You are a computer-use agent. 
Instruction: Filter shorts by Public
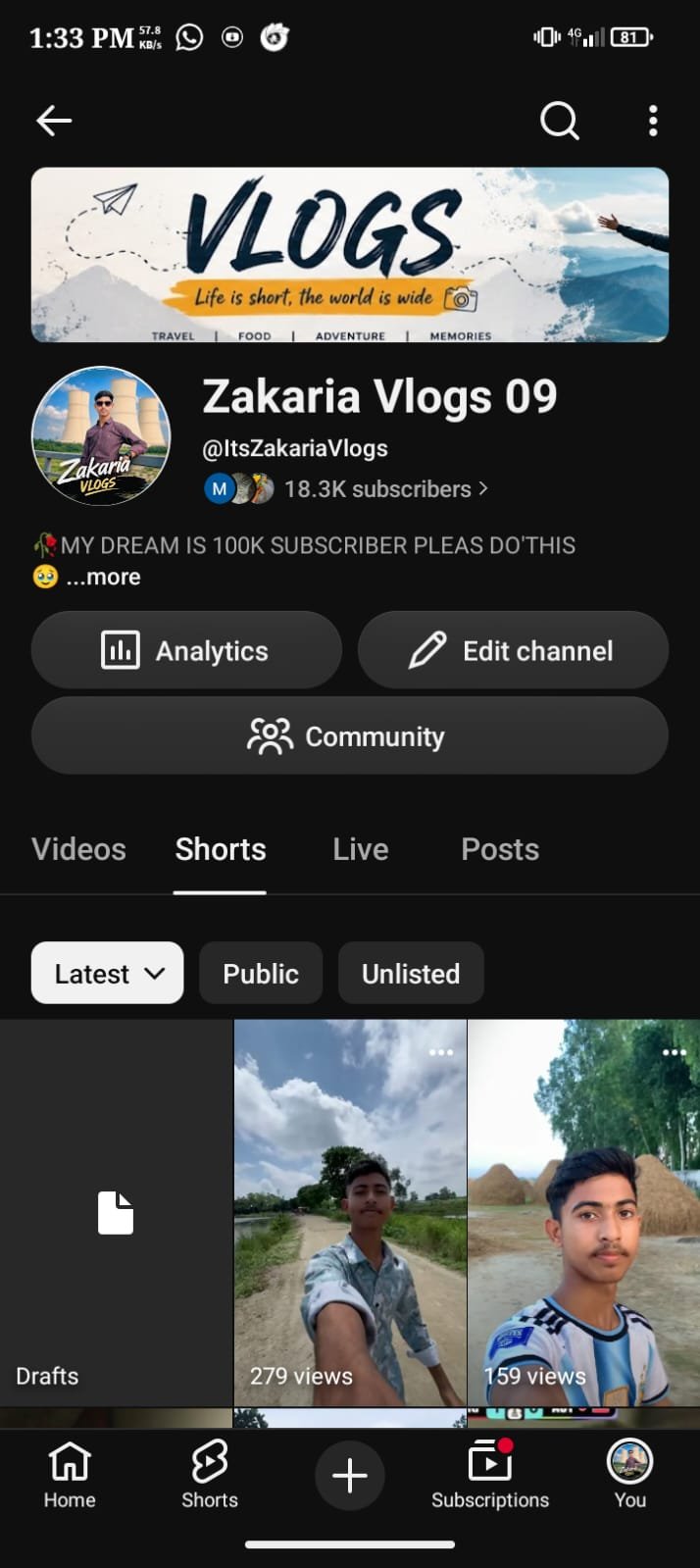point(261,973)
